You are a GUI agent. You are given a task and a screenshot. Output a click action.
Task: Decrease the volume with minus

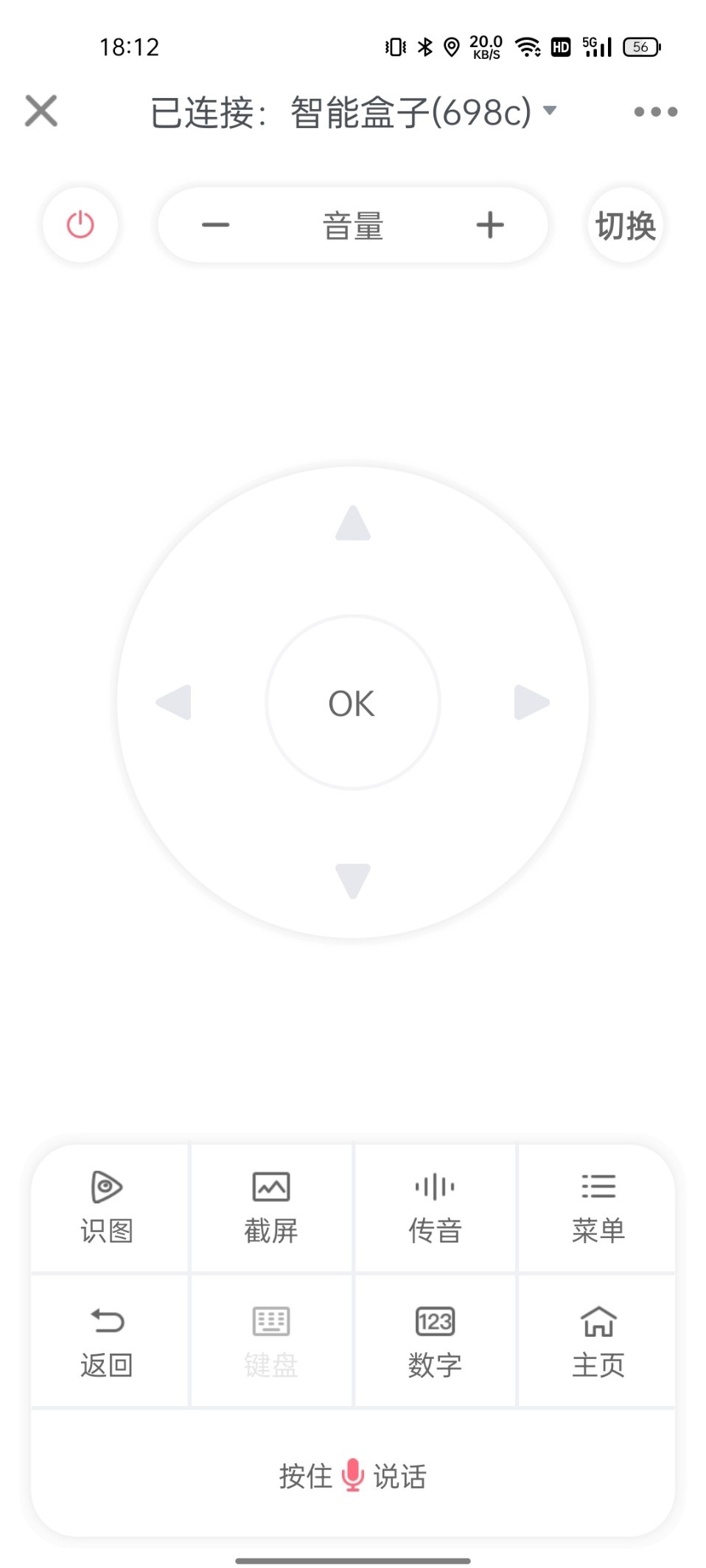tap(216, 225)
